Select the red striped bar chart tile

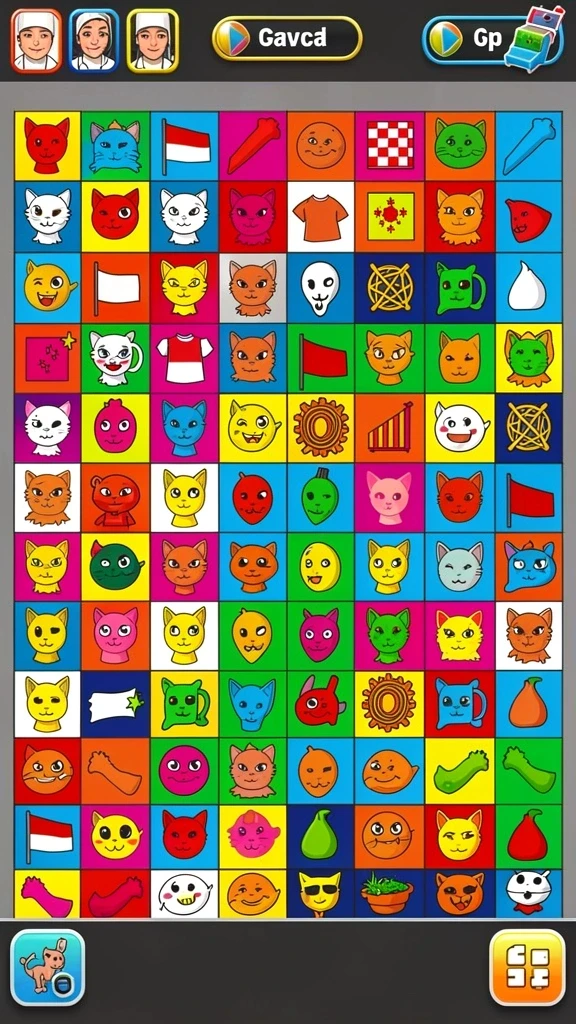click(x=390, y=428)
